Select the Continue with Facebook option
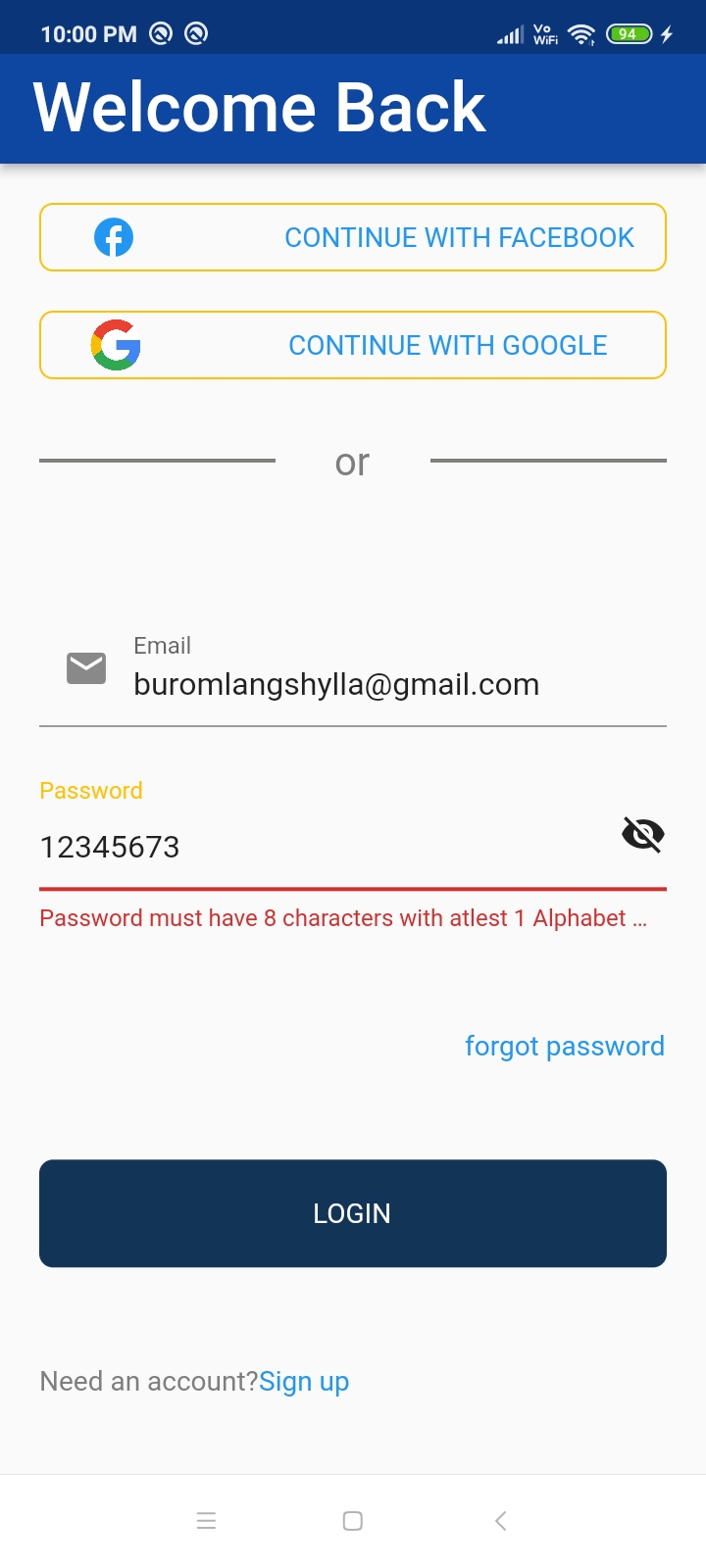The width and height of the screenshot is (706, 1568). [x=353, y=236]
